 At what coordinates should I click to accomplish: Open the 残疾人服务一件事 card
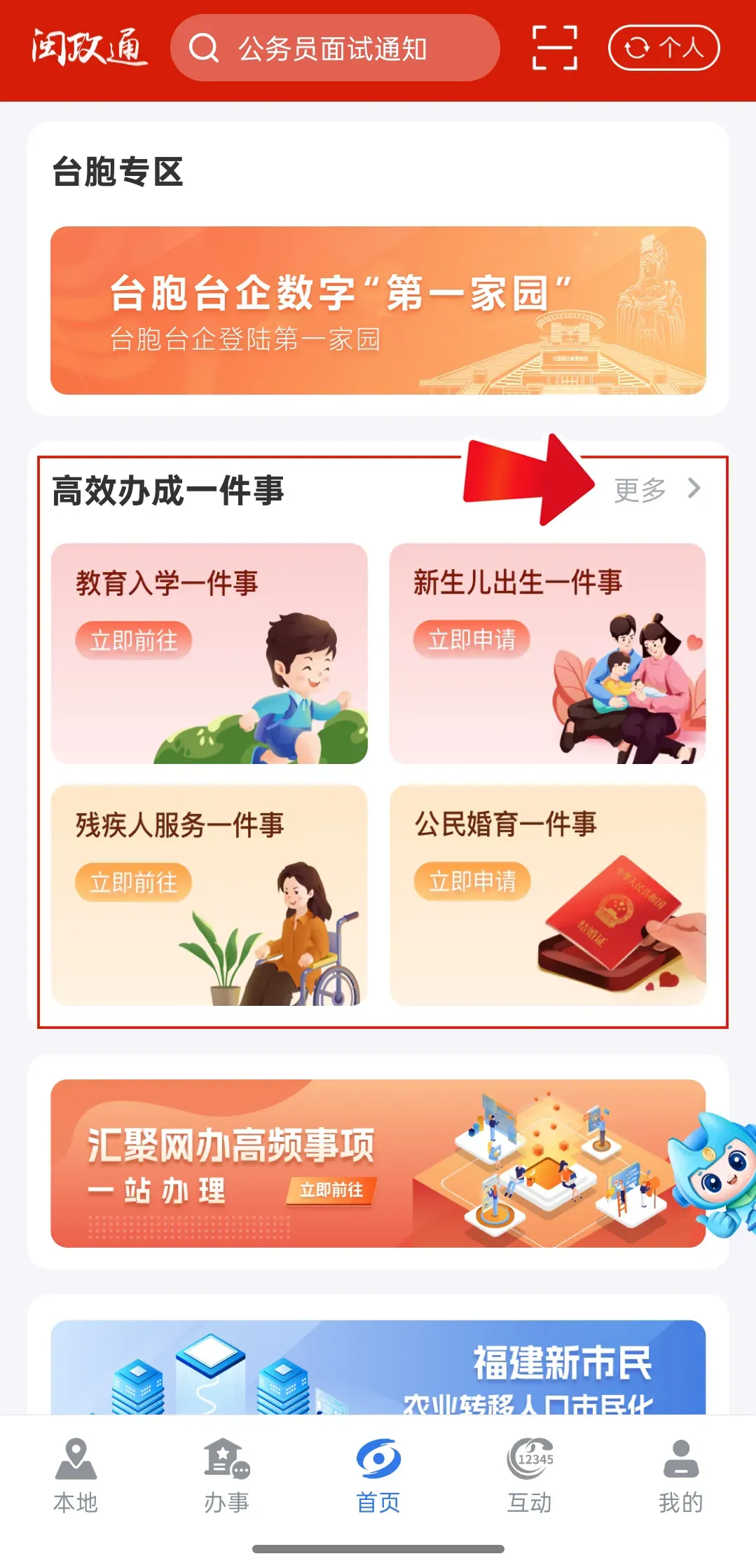click(209, 895)
